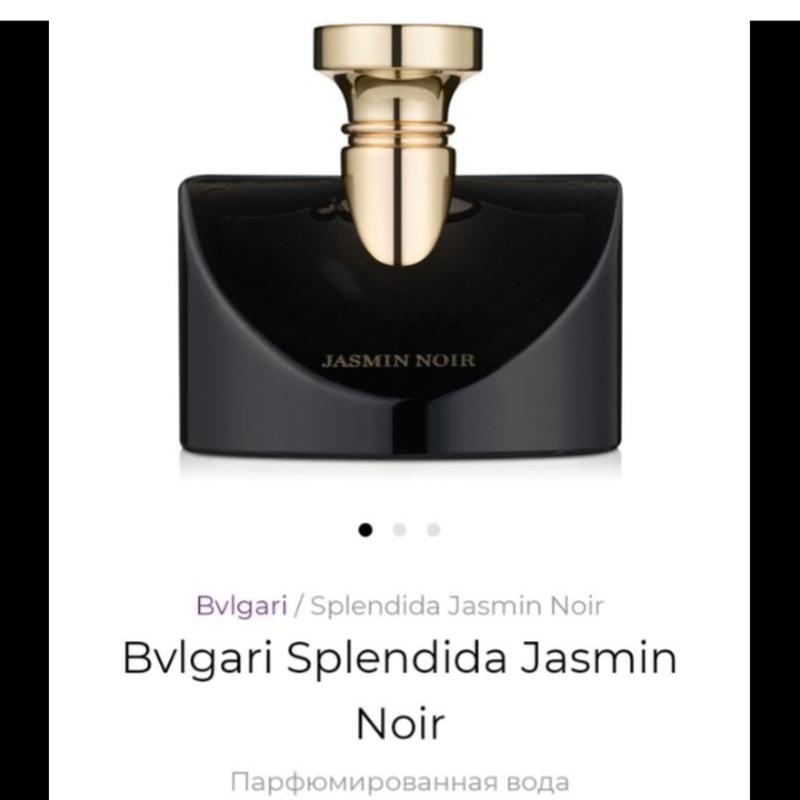
Task: Open the Jasmin Noir perfume bottle photo
Action: tap(400, 260)
